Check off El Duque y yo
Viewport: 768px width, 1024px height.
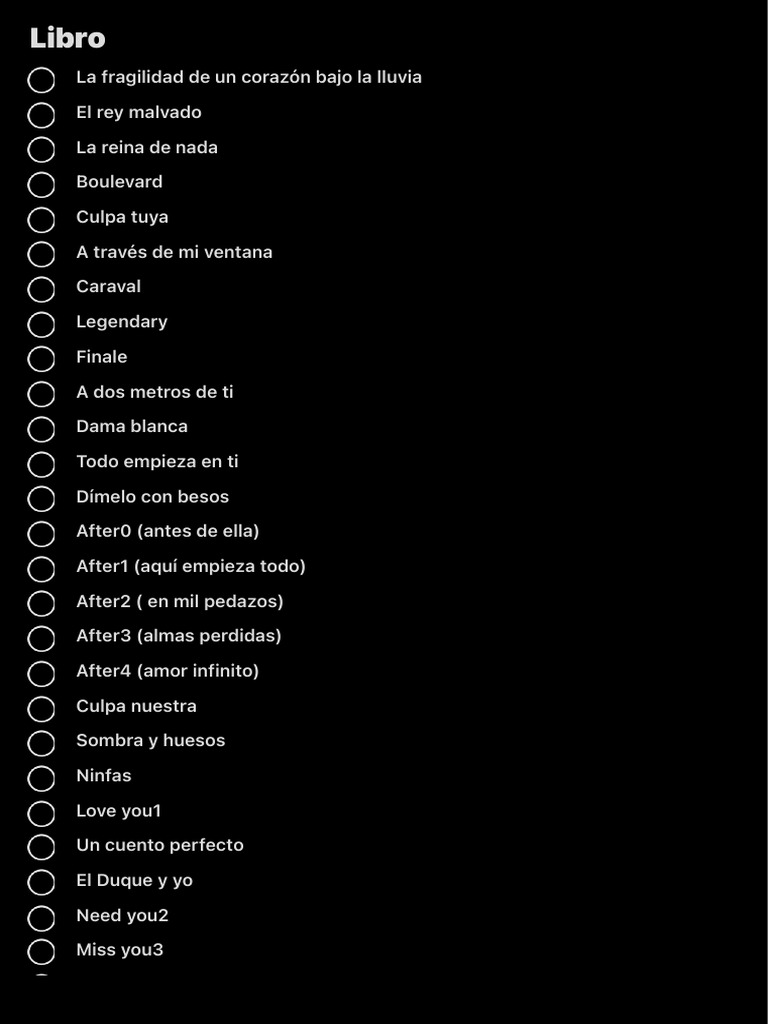(x=41, y=884)
